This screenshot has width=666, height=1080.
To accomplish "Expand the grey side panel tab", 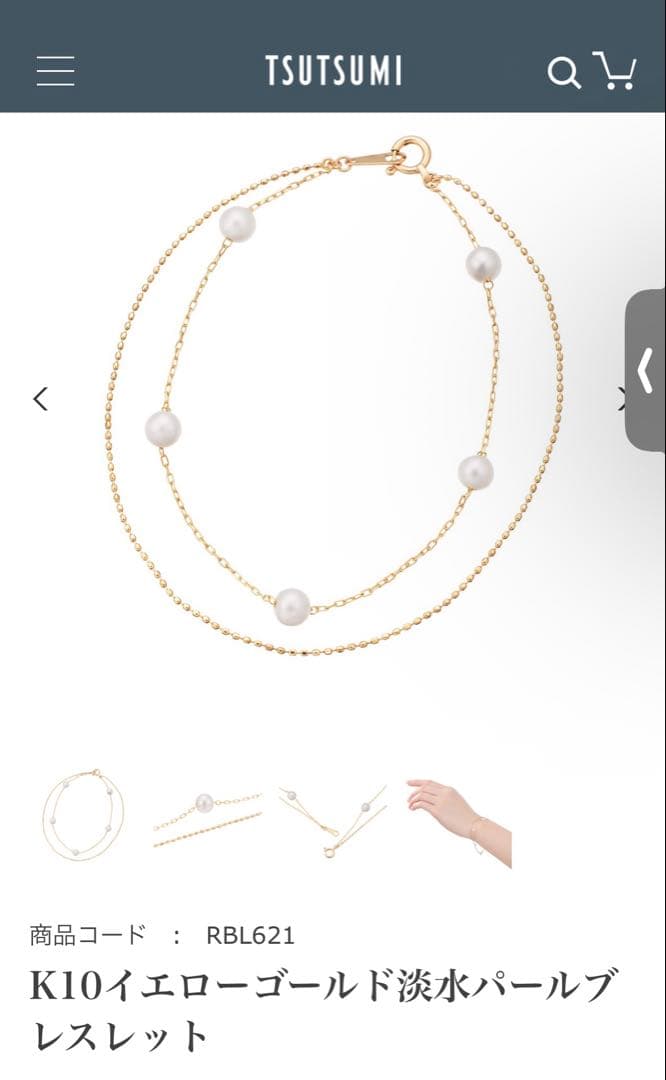I will click(x=646, y=370).
